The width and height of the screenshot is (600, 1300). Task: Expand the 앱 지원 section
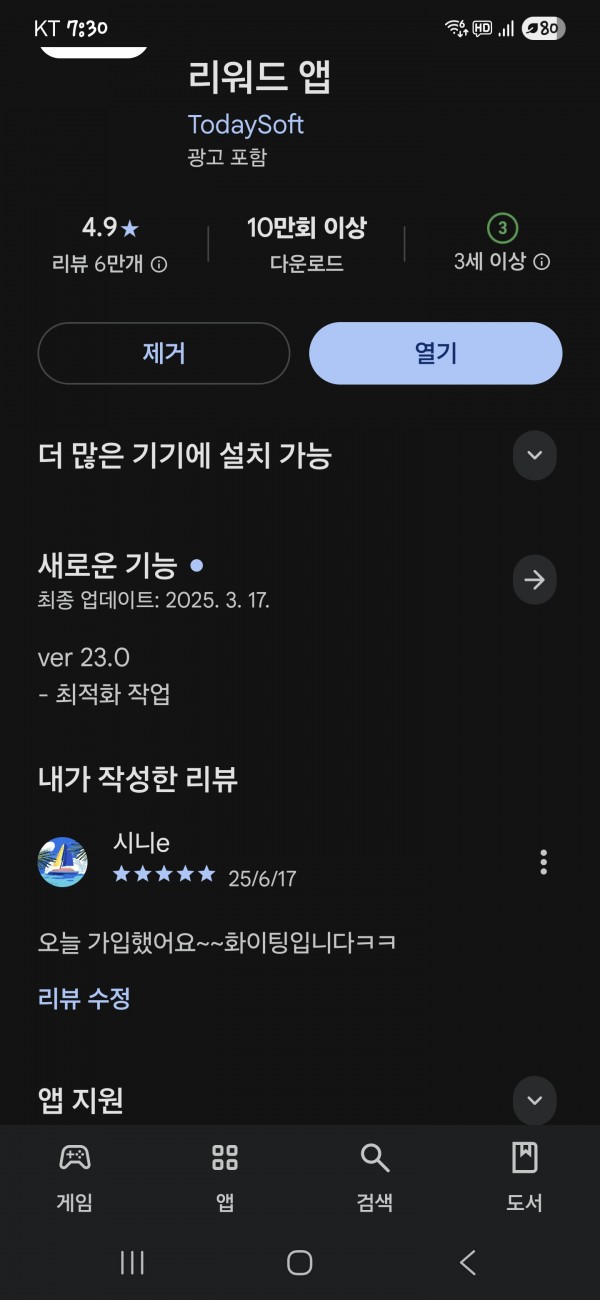pos(534,1100)
